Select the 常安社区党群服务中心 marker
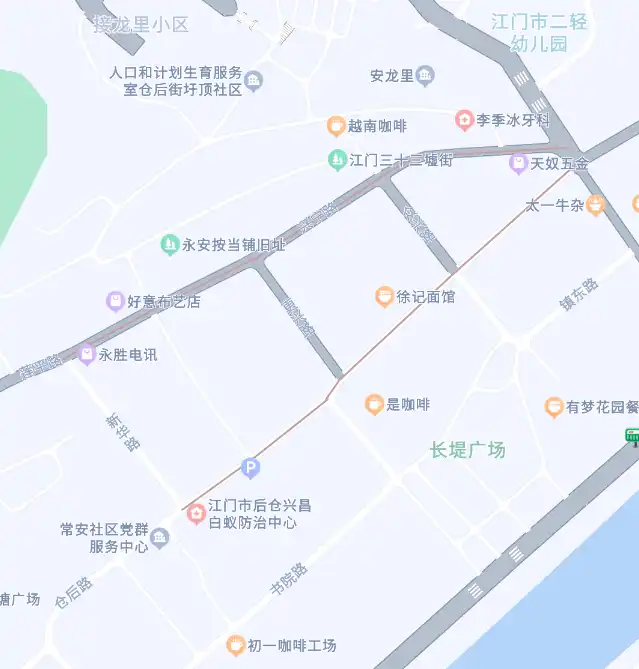Viewport: 639px width, 669px height. tap(160, 538)
